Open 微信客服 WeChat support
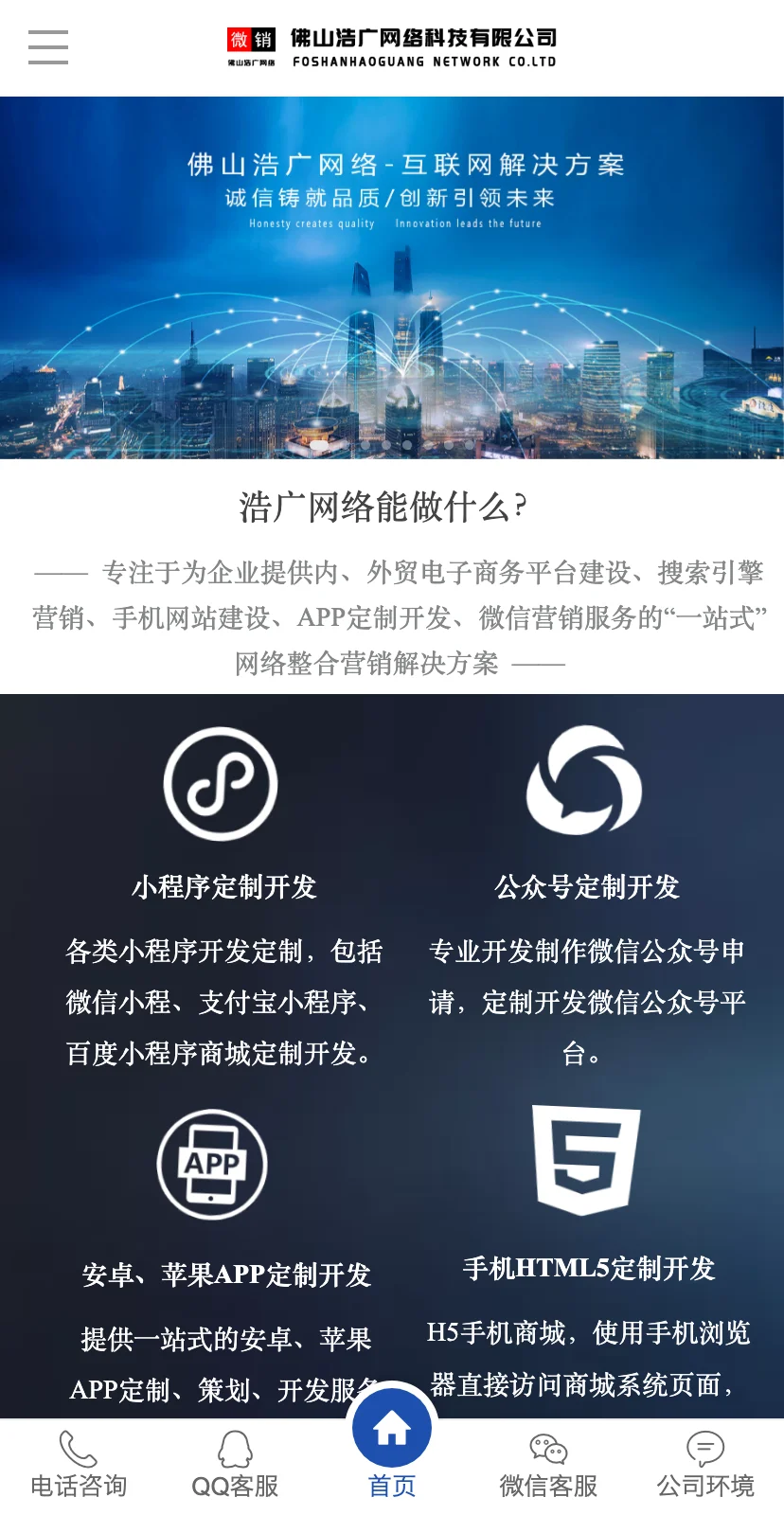 click(x=548, y=1465)
